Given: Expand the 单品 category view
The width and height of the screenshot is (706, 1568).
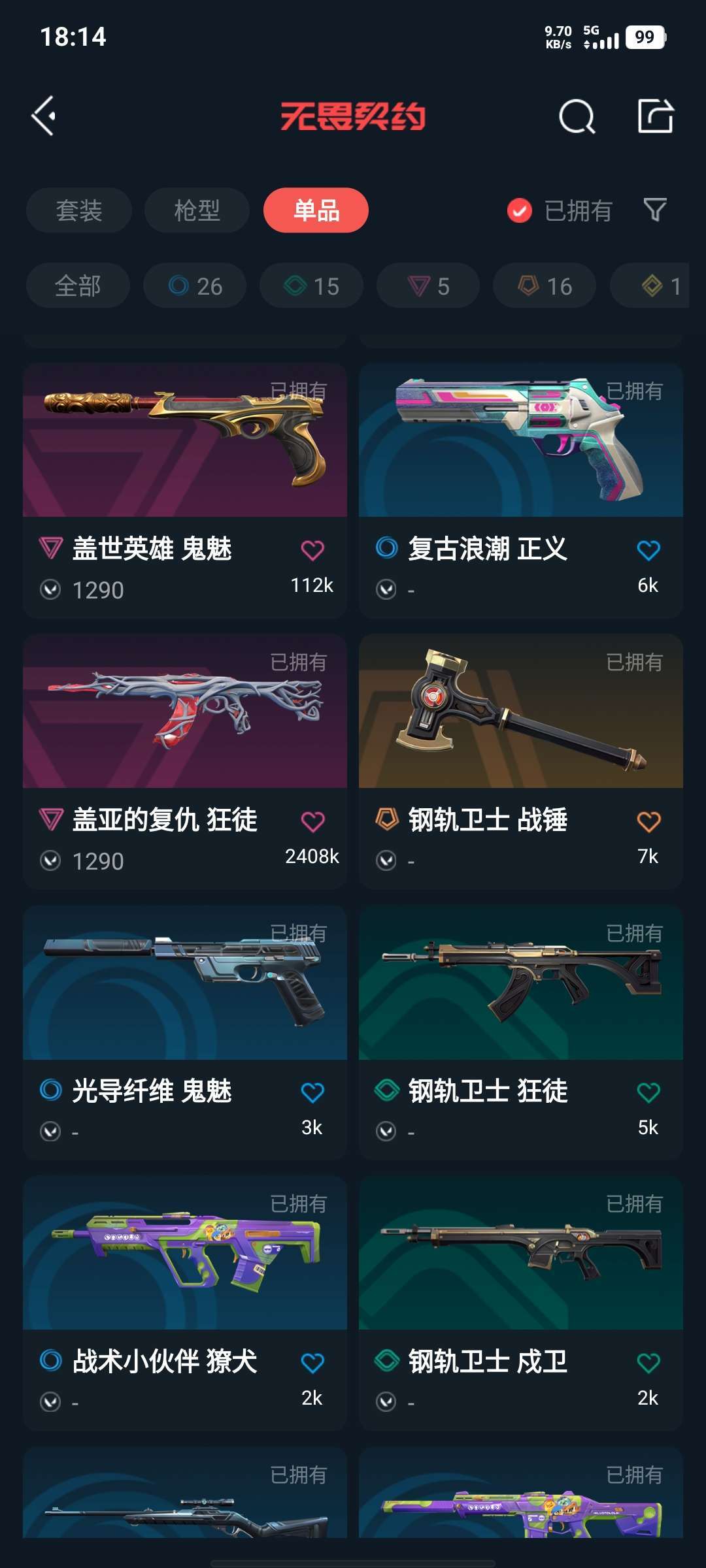Looking at the screenshot, I should [x=316, y=210].
